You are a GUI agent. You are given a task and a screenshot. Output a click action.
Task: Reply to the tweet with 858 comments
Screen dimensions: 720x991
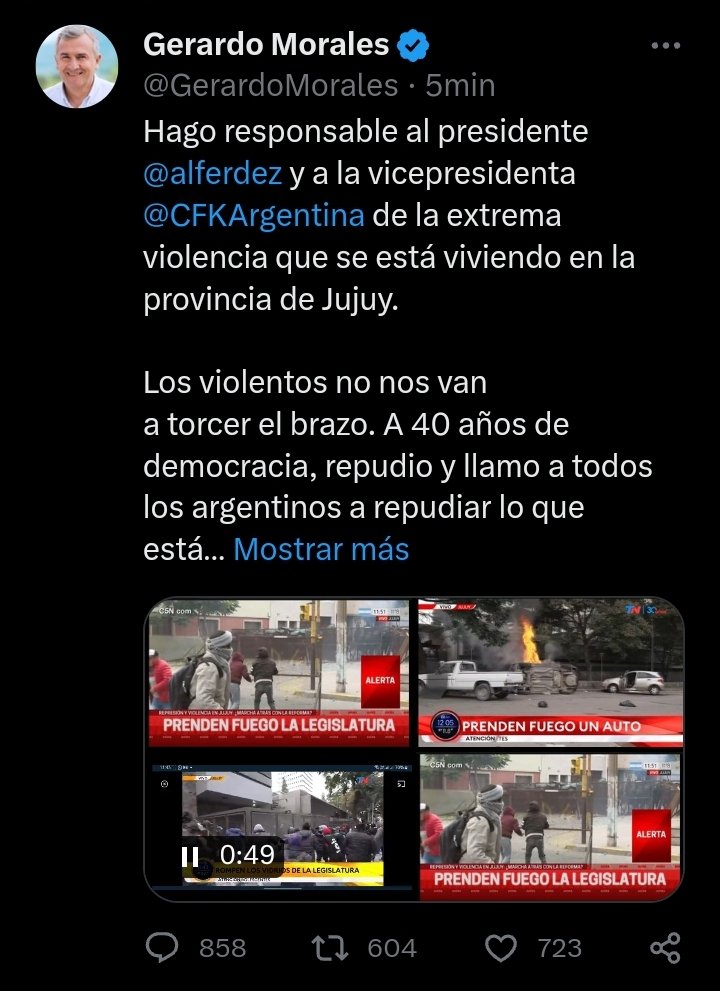pyautogui.click(x=163, y=947)
